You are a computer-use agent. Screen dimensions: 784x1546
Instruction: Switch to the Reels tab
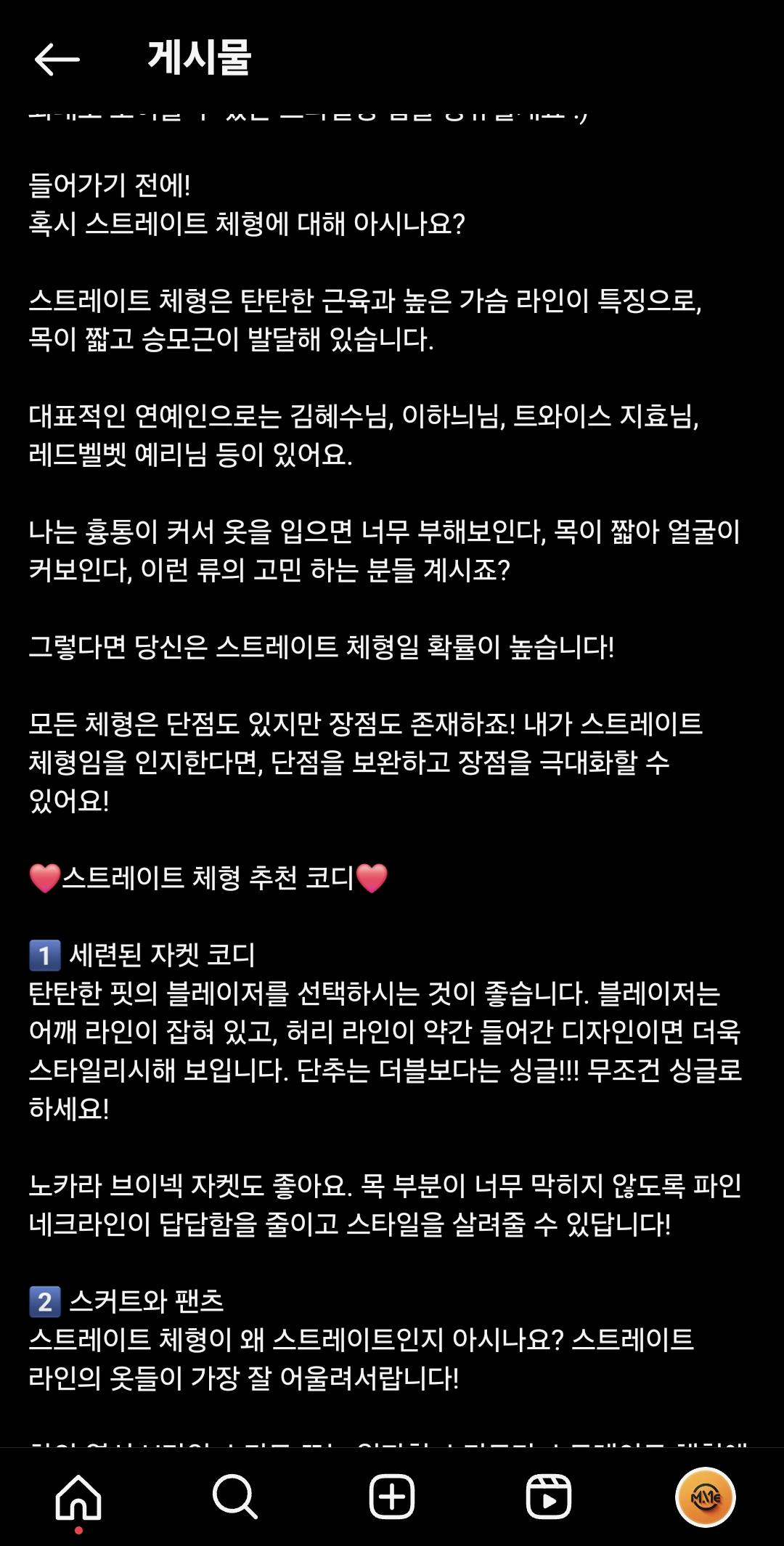[x=549, y=1497]
